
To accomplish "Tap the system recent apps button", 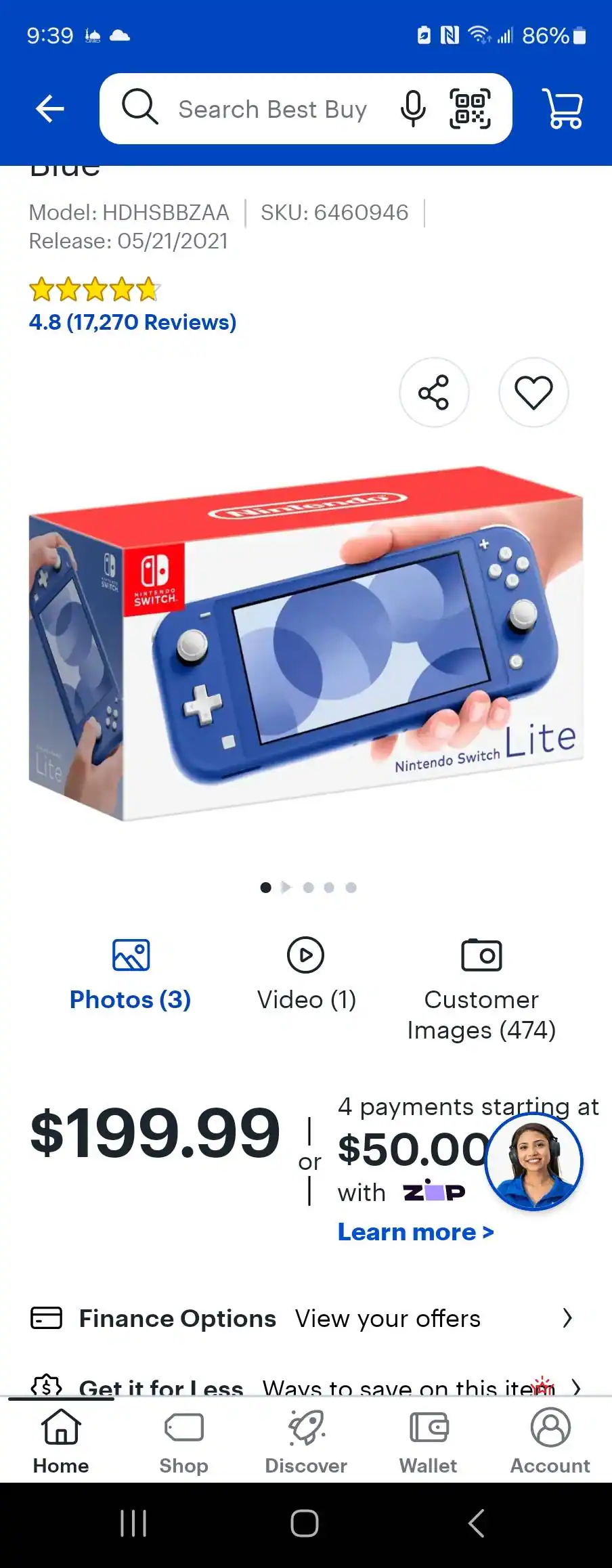I will [x=133, y=1524].
